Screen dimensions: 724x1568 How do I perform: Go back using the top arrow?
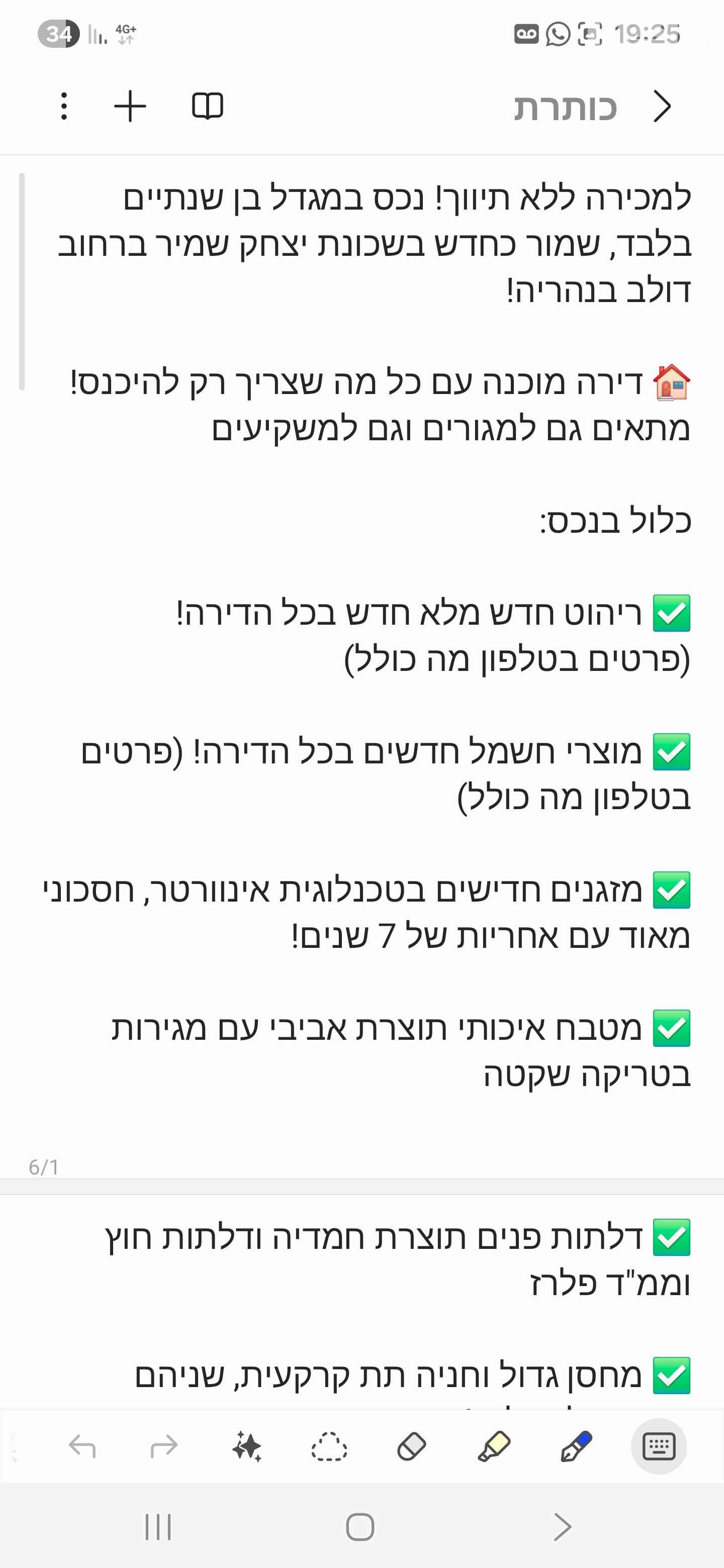[663, 107]
